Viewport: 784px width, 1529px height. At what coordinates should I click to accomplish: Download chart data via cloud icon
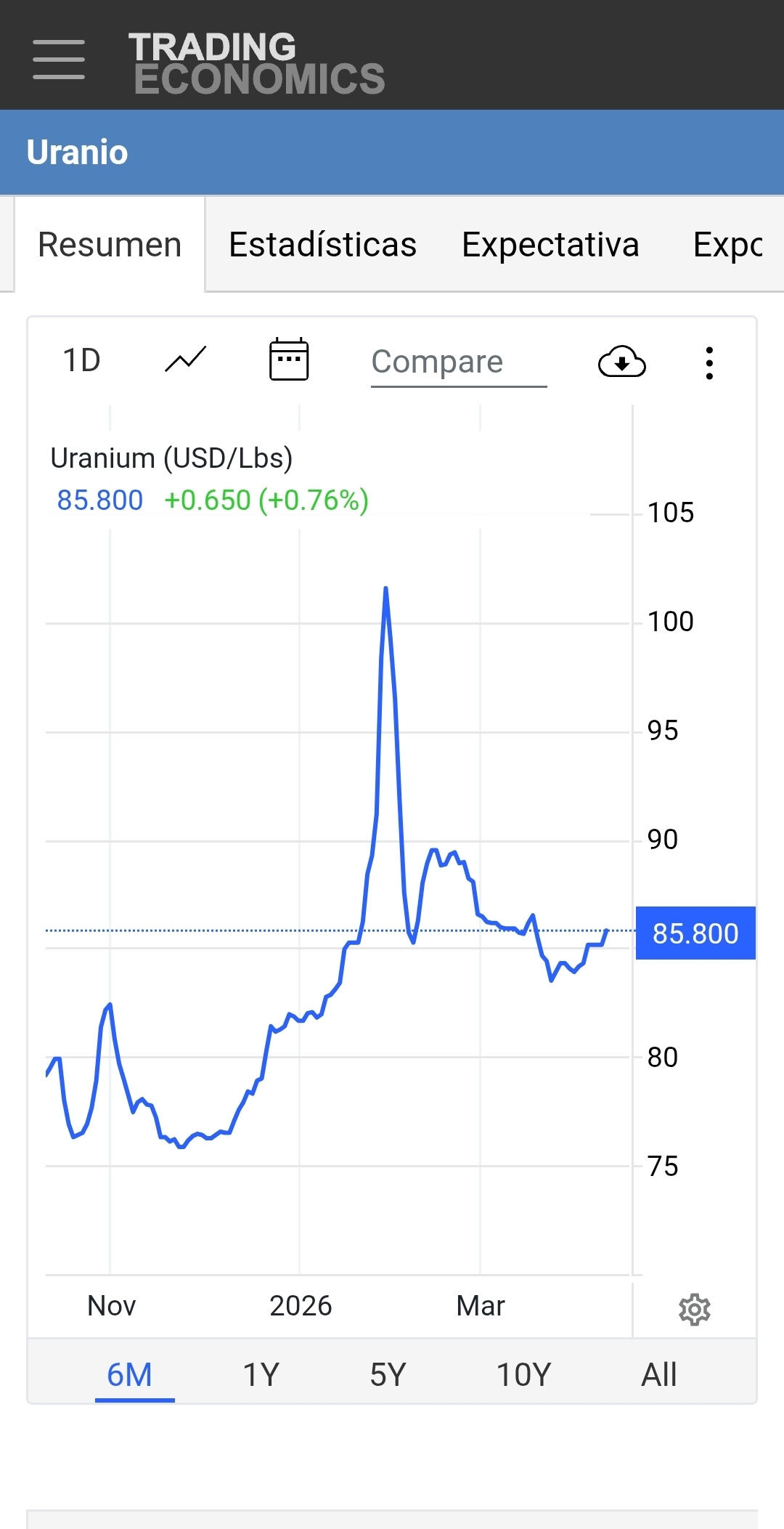pos(622,362)
